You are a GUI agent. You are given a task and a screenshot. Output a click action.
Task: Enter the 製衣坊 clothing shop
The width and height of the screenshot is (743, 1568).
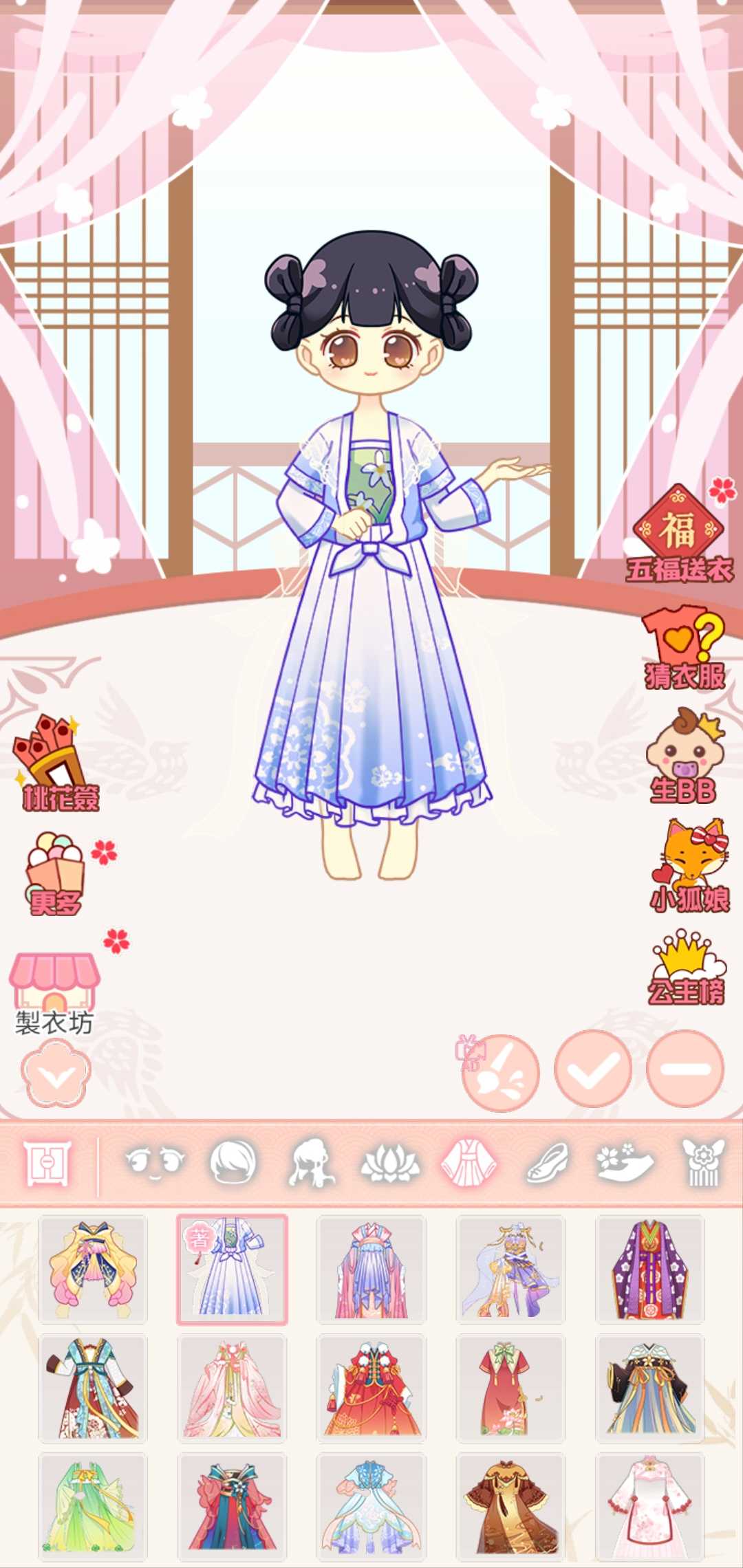click(54, 992)
